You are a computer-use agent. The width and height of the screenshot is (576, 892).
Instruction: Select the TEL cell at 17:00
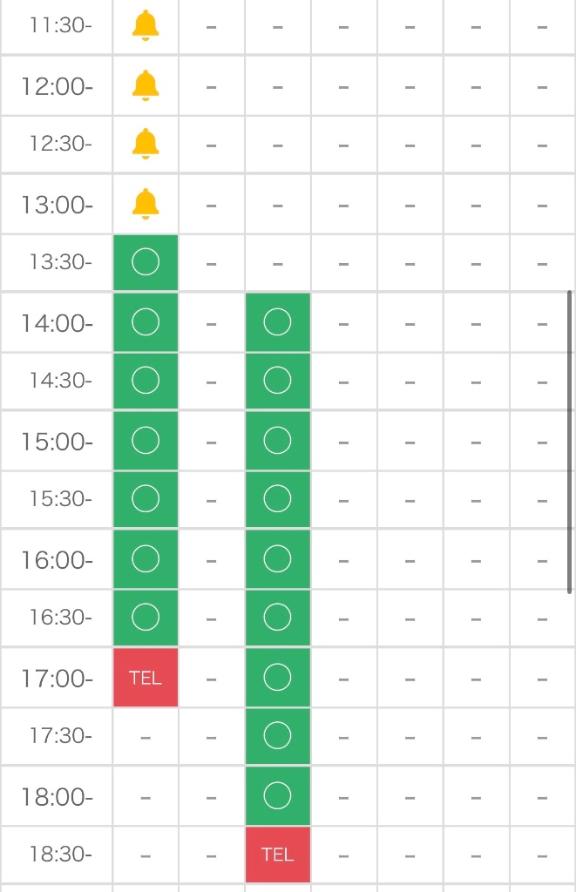pyautogui.click(x=146, y=677)
